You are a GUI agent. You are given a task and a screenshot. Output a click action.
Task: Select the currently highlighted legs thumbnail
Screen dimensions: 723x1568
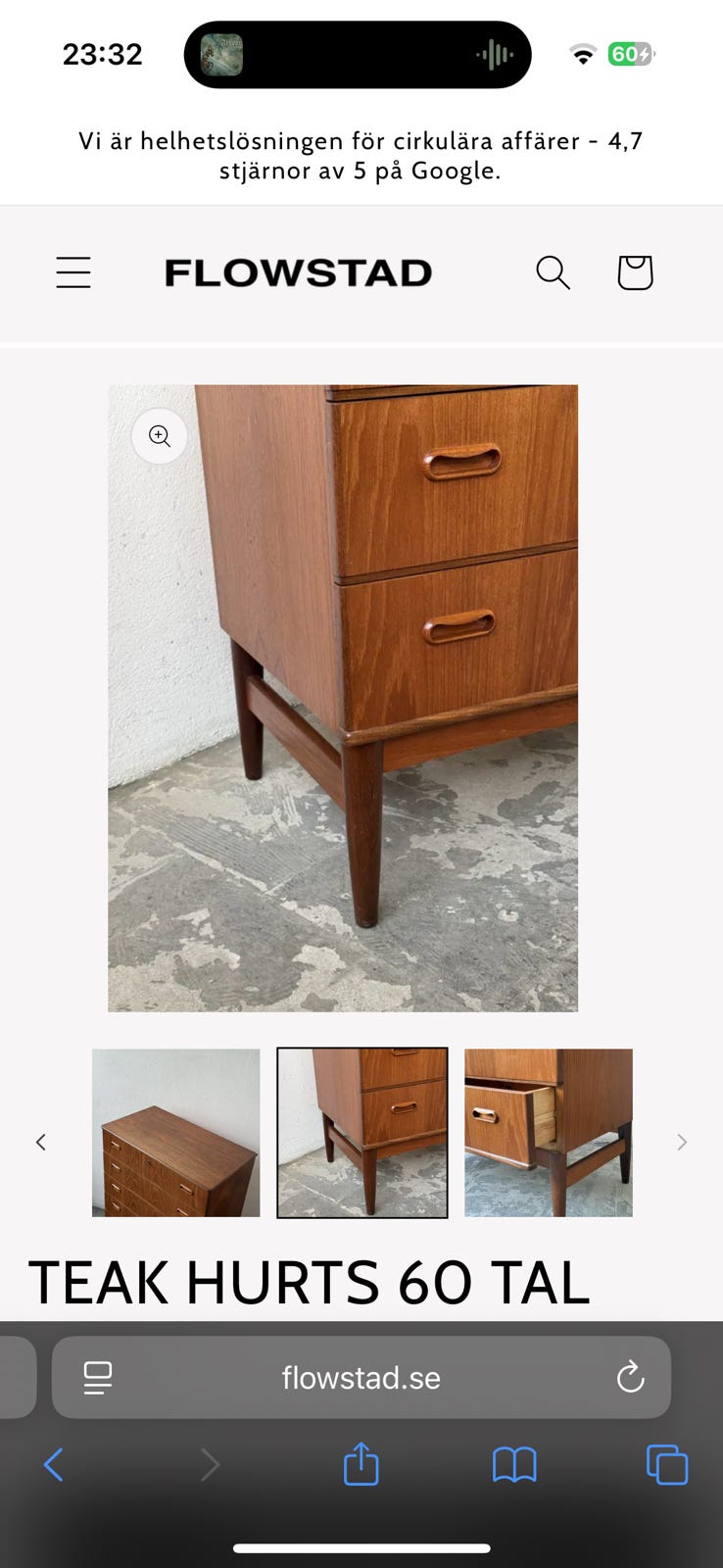point(361,1132)
